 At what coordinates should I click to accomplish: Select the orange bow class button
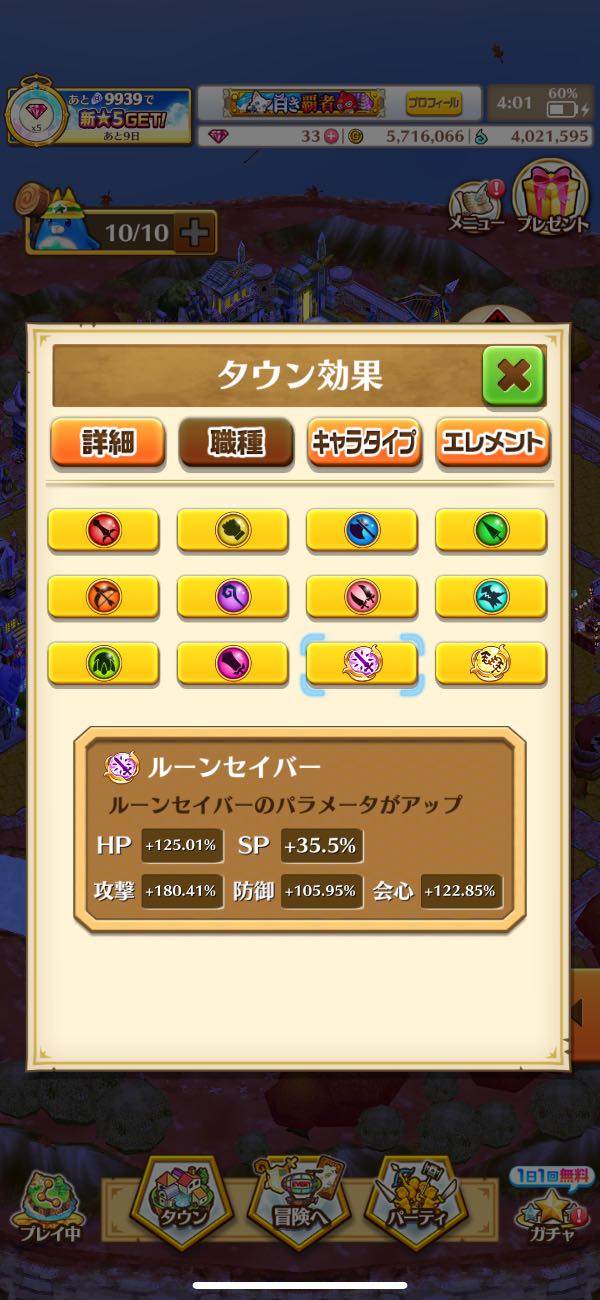click(x=103, y=597)
